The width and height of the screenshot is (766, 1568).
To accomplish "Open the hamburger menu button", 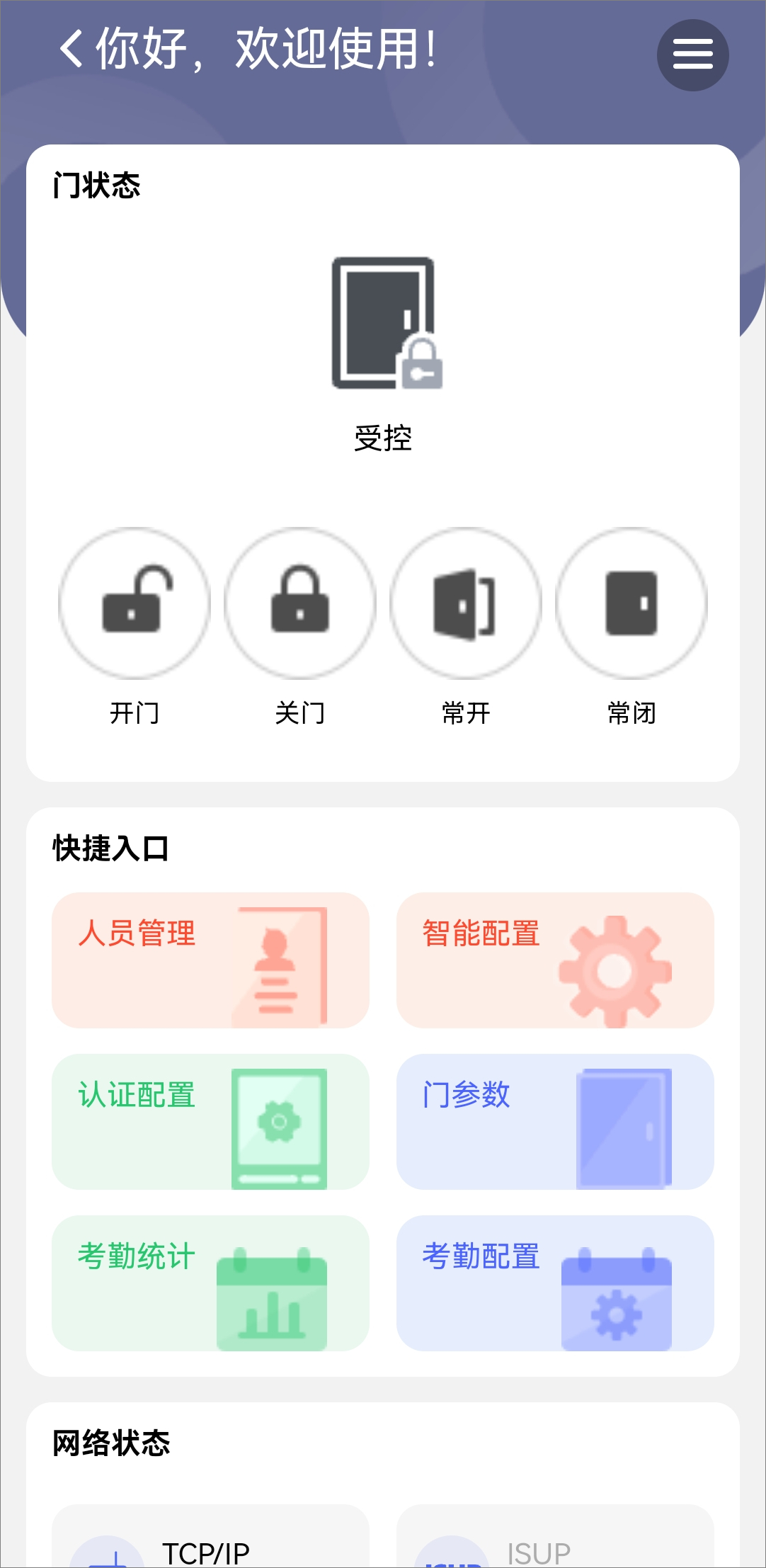I will (692, 55).
